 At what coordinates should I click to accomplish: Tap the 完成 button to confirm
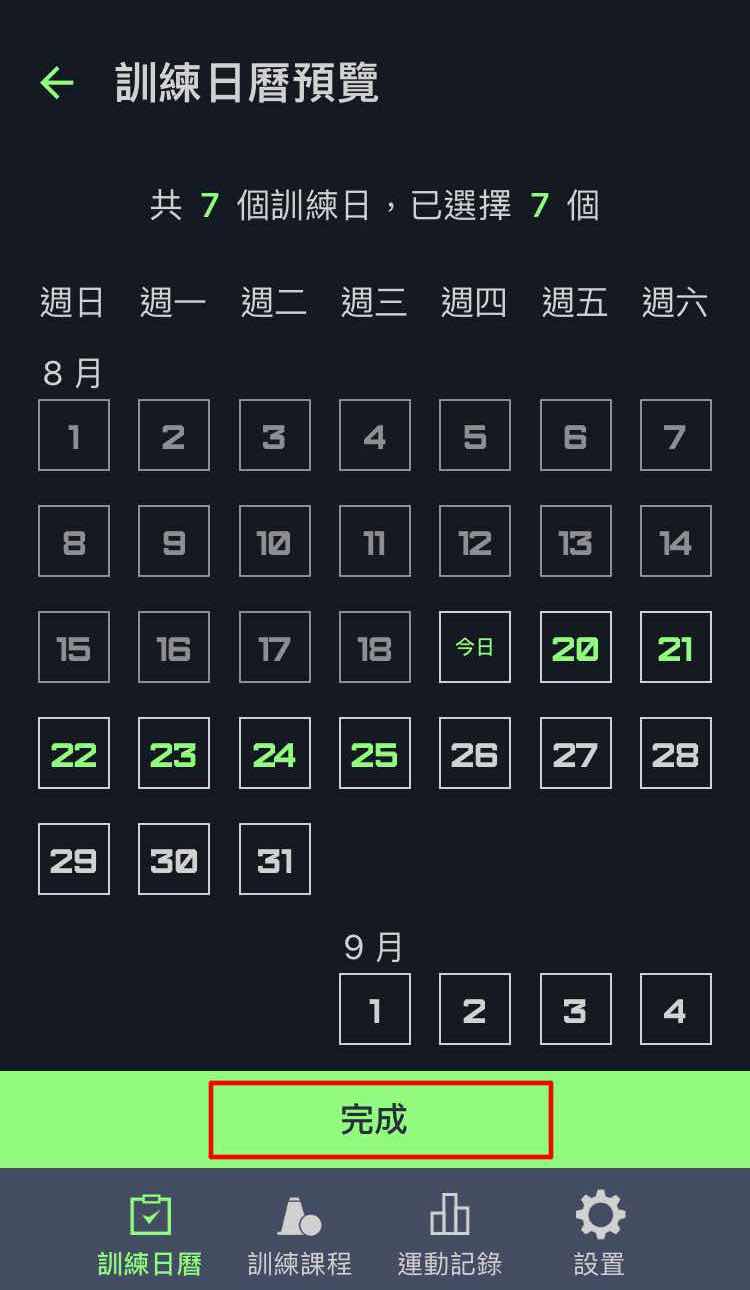375,1120
